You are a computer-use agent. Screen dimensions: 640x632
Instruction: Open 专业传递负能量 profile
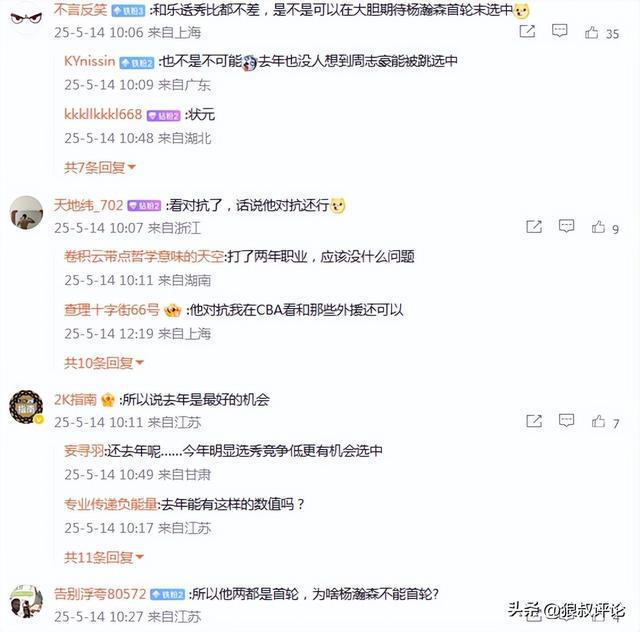click(x=109, y=504)
